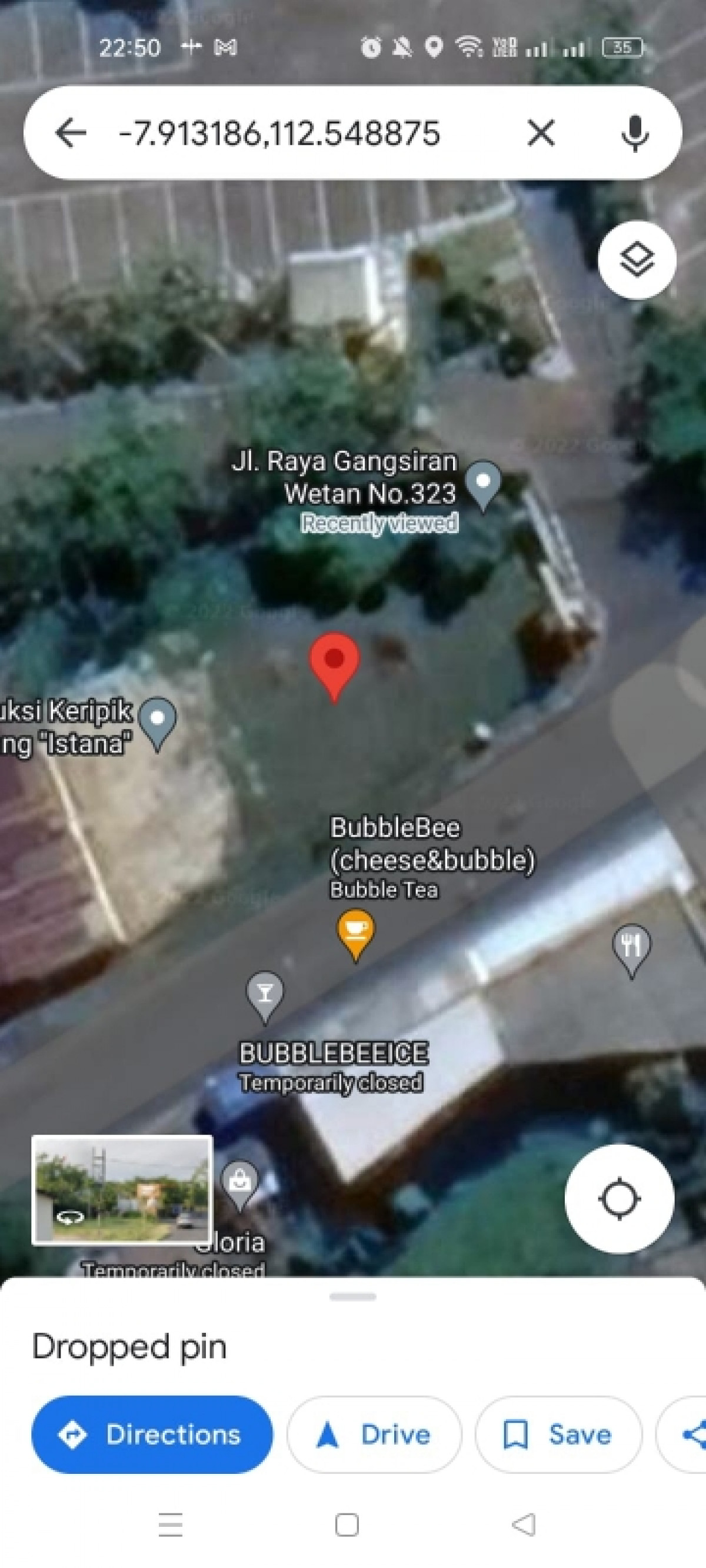Go to the system home screen

point(347,1526)
